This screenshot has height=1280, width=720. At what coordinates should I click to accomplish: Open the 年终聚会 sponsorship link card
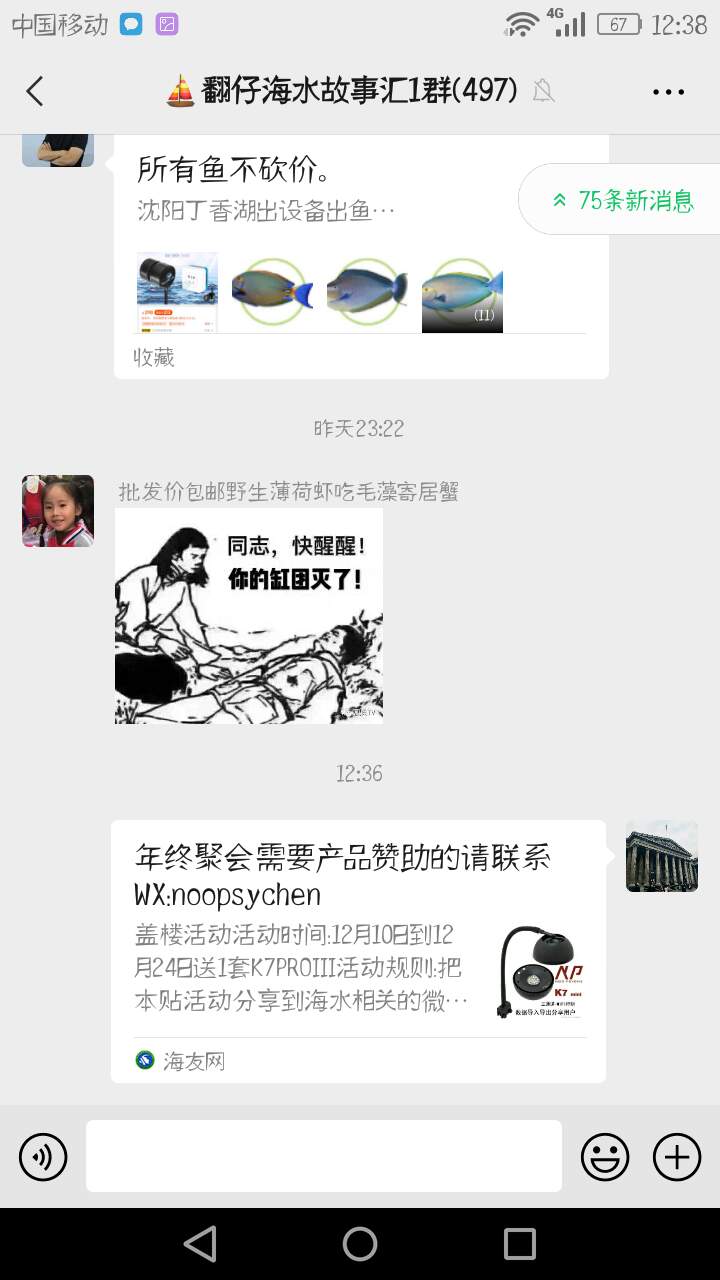pyautogui.click(x=358, y=950)
